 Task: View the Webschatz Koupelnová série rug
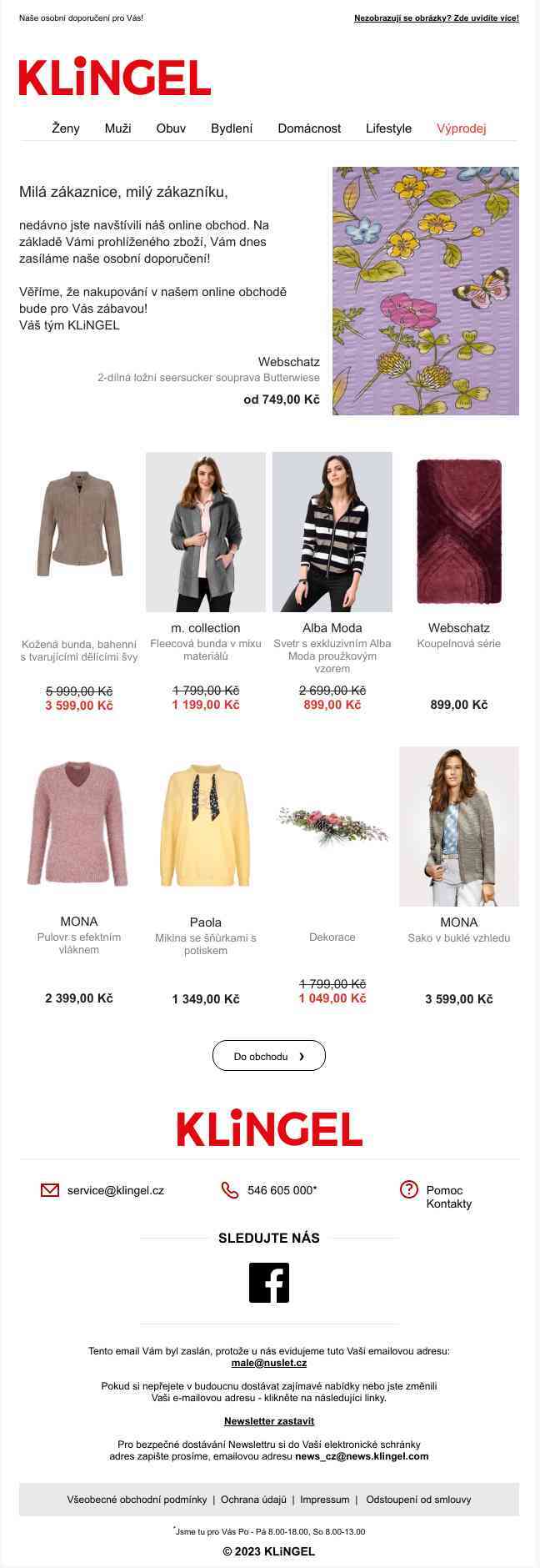coord(459,532)
